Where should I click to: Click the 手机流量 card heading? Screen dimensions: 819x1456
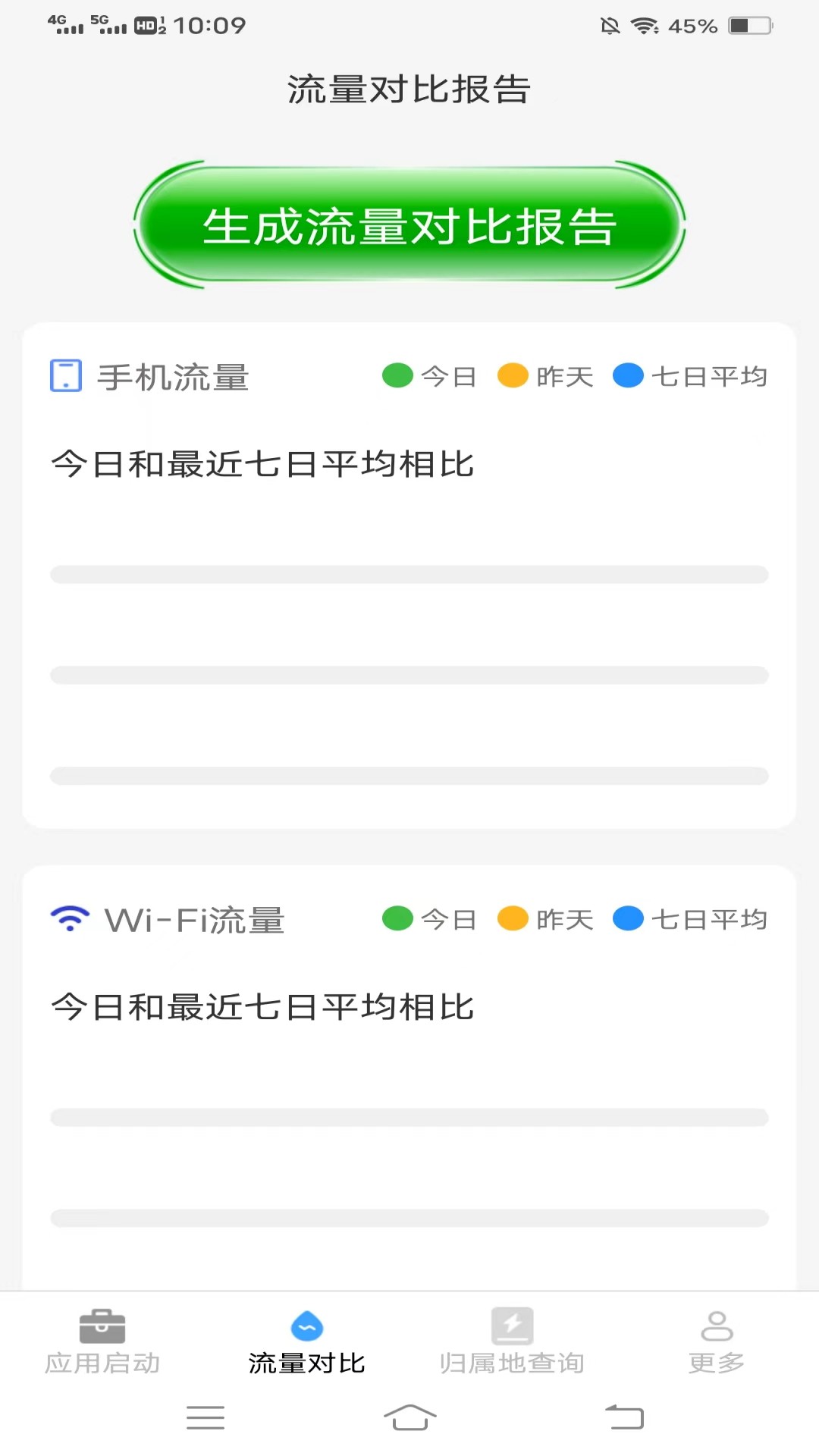tap(174, 377)
